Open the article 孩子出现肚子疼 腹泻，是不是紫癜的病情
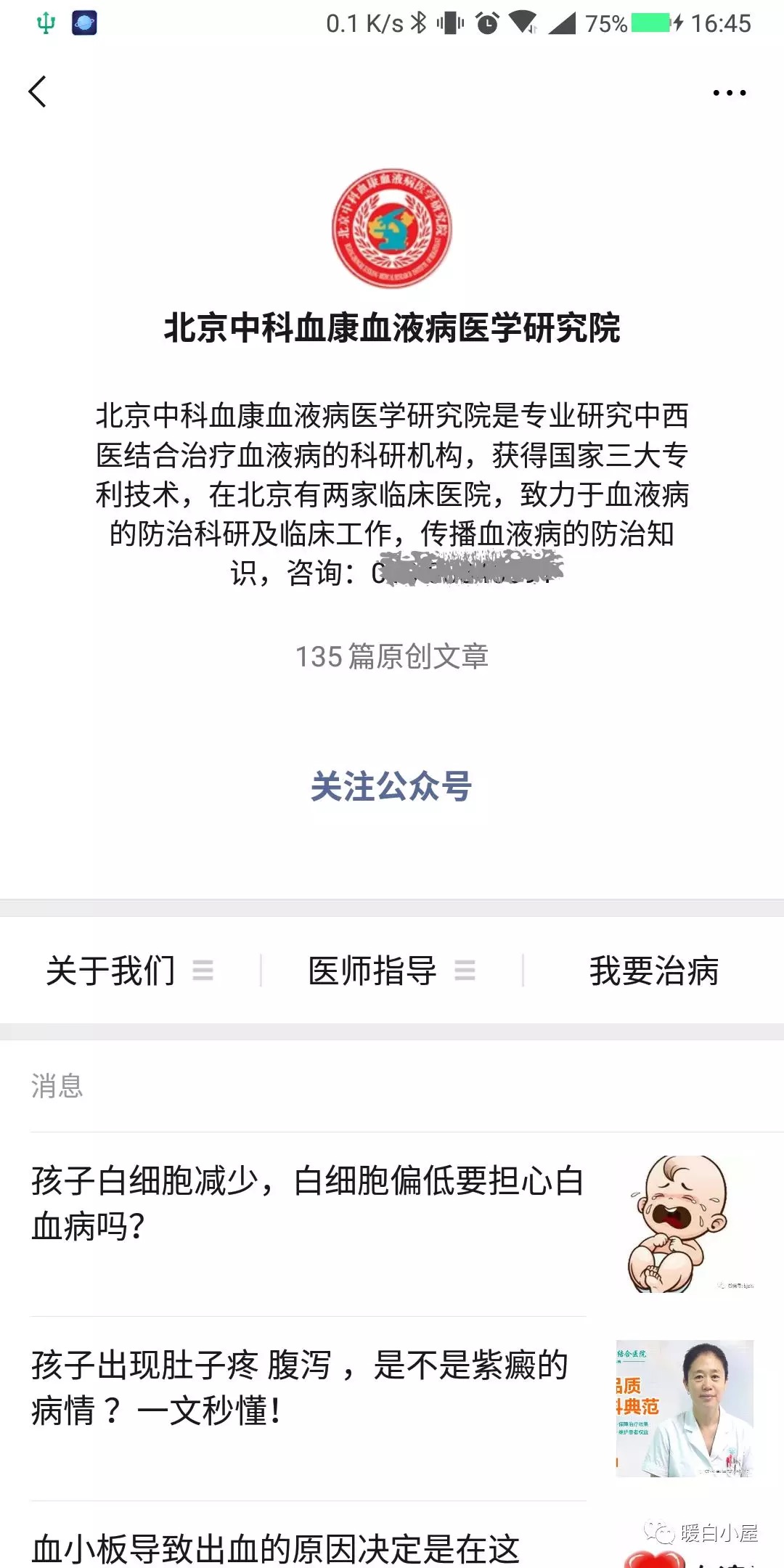The image size is (784, 1568). tap(301, 1387)
